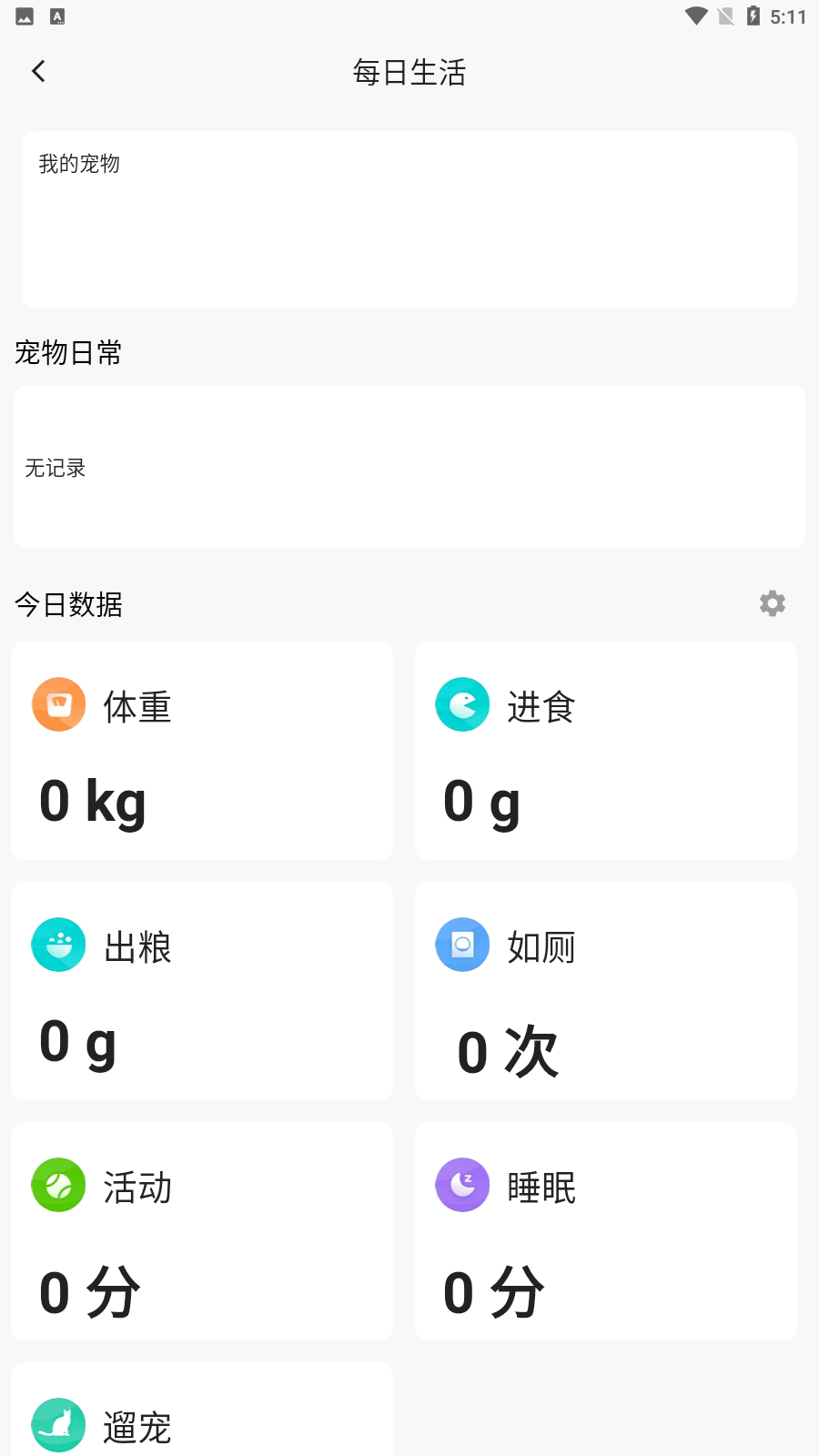Select the 活动 data card
This screenshot has width=819, height=1456.
(202, 1231)
